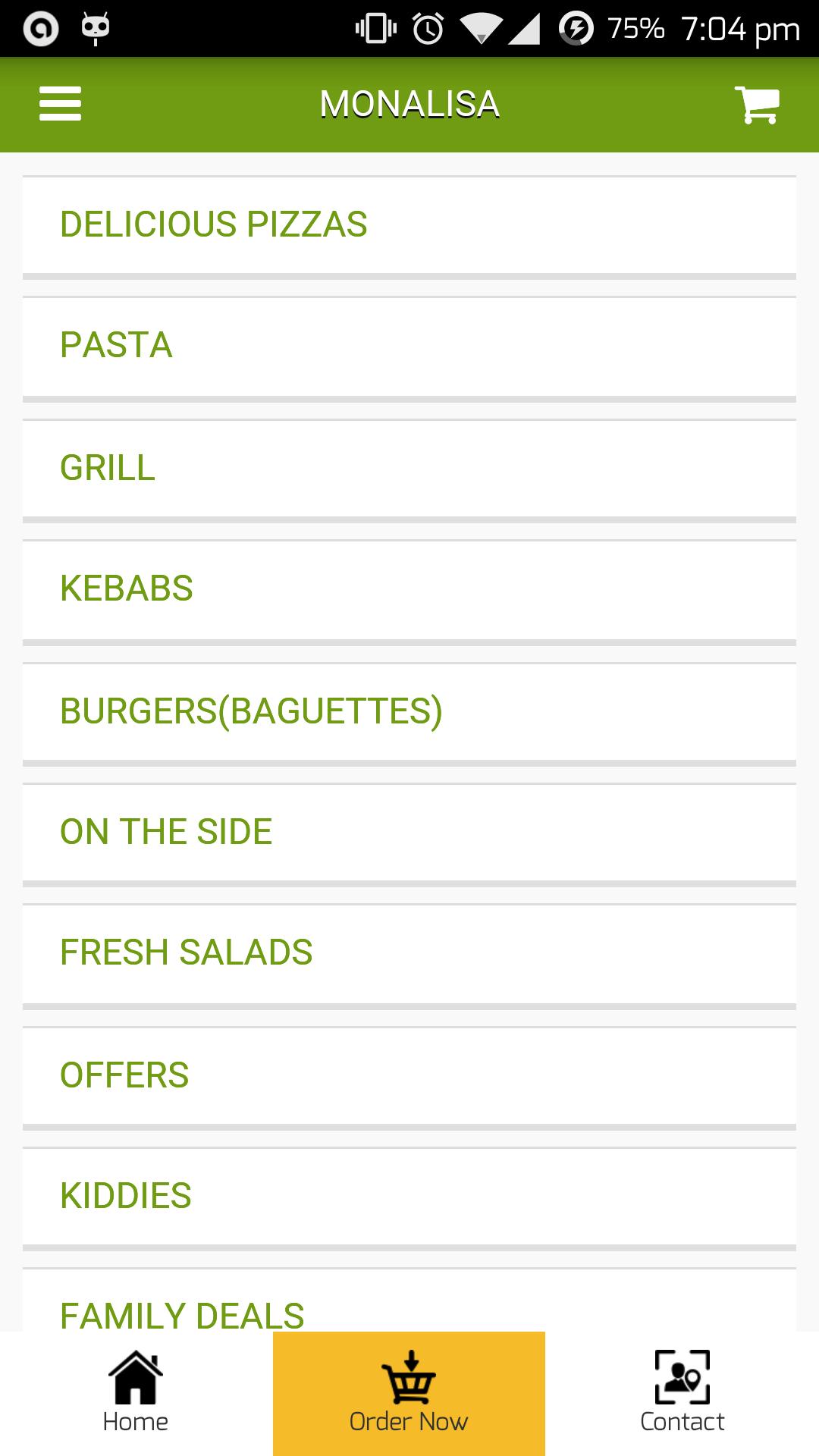The image size is (819, 1456).
Task: Go to the Contact tab
Action: tap(682, 1394)
